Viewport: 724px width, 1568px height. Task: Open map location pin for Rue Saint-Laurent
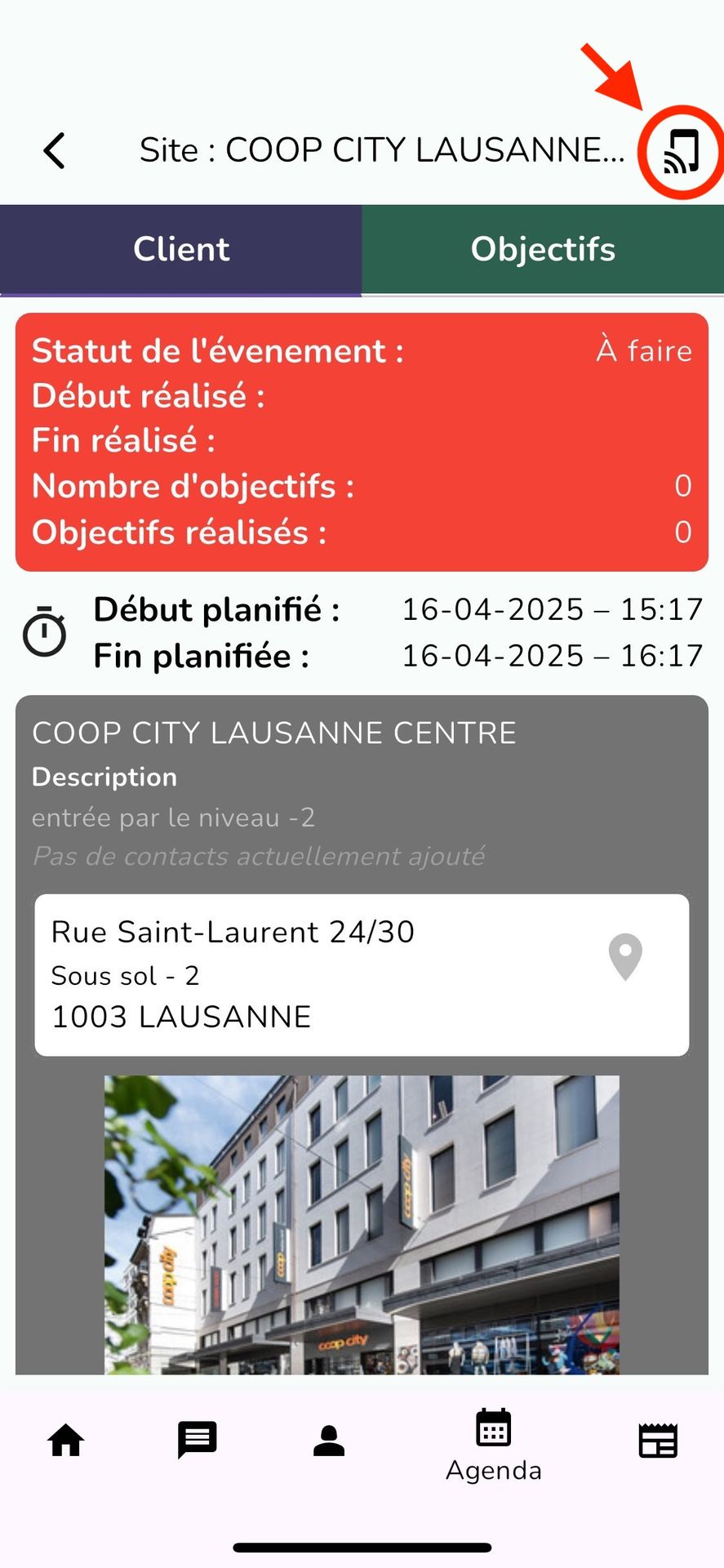[x=625, y=956]
